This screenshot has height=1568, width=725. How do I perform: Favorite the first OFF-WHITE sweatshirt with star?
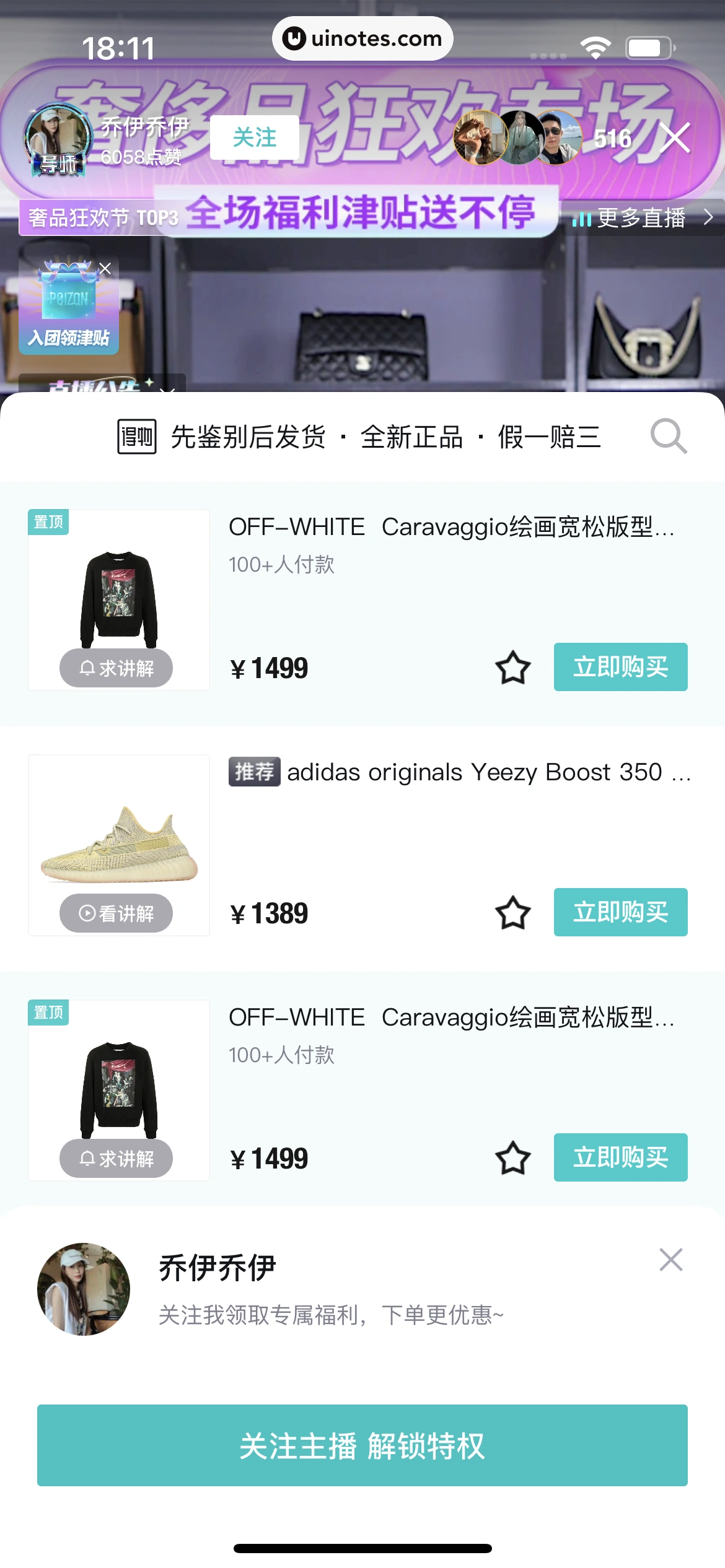pyautogui.click(x=512, y=667)
